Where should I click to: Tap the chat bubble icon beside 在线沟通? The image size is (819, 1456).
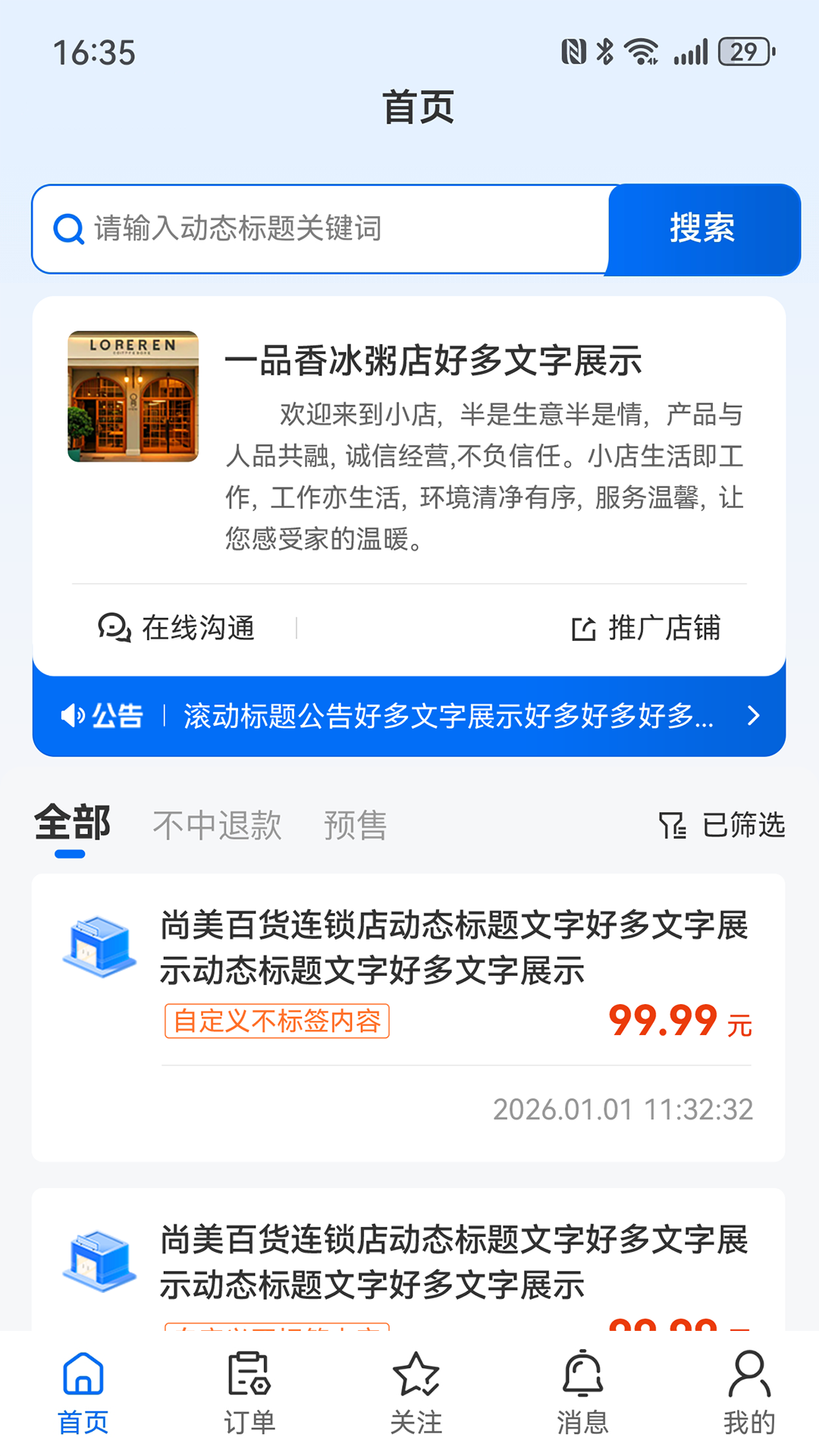click(113, 627)
